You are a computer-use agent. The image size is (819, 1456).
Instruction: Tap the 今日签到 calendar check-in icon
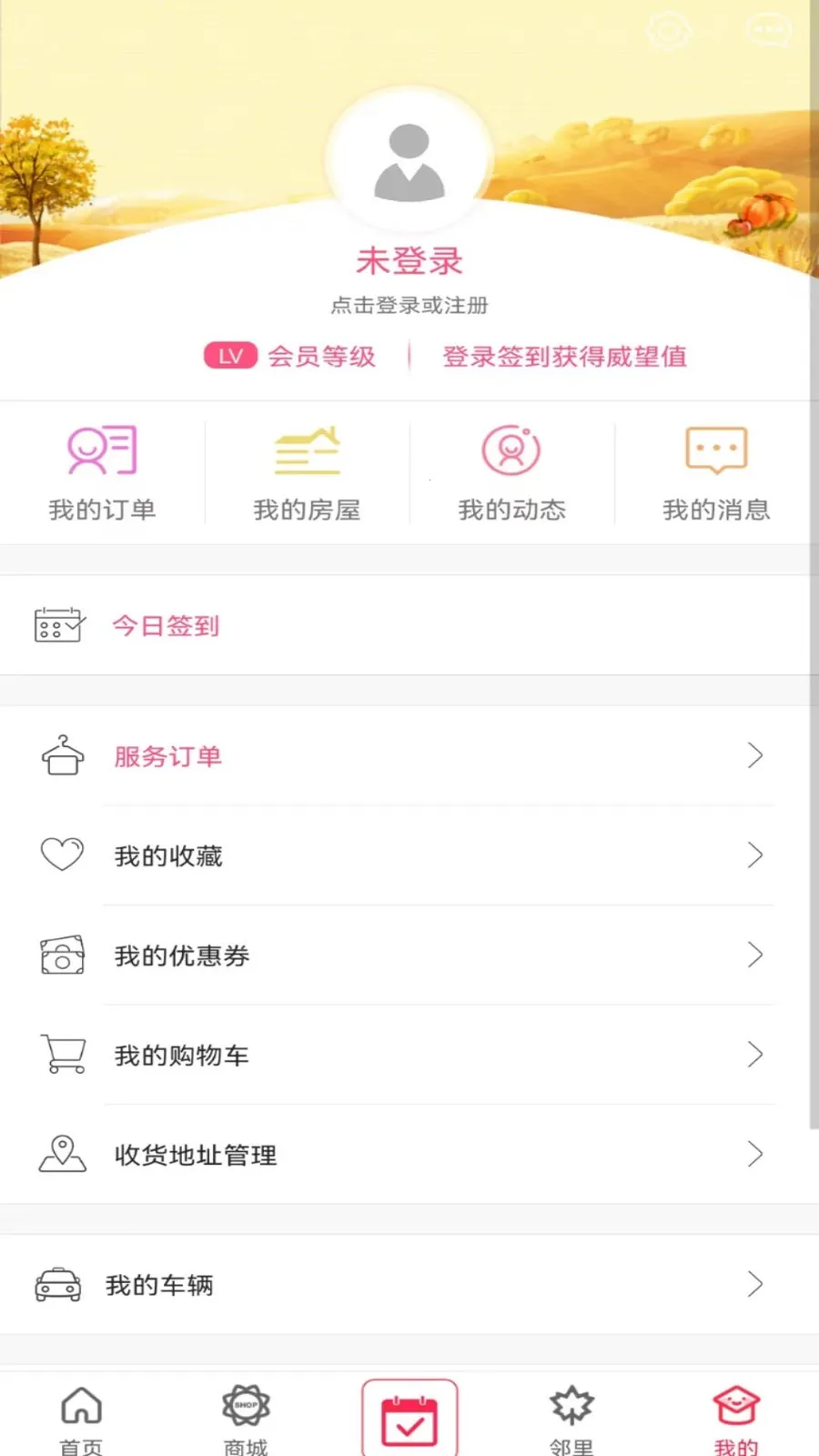(58, 625)
